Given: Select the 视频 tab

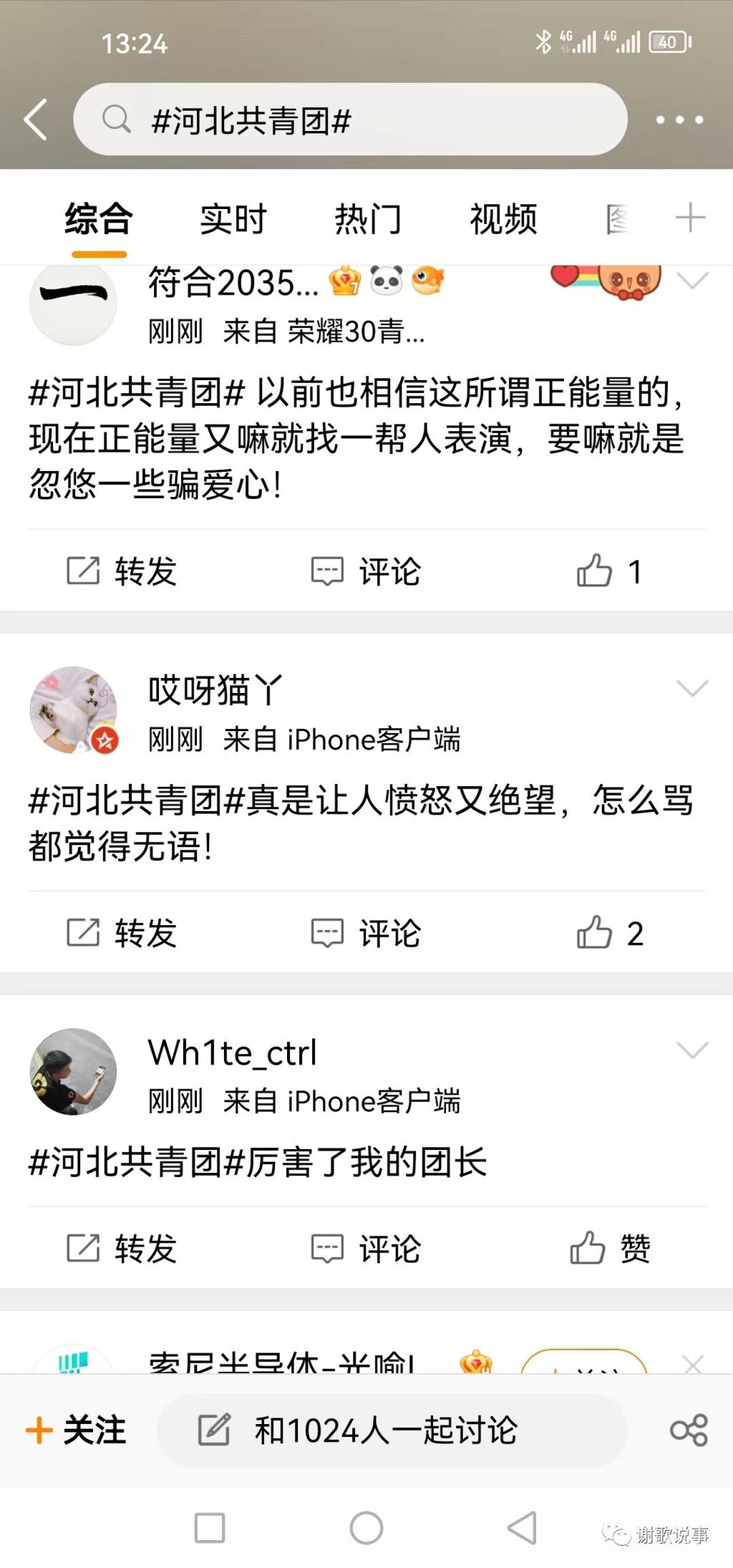Looking at the screenshot, I should [x=503, y=219].
